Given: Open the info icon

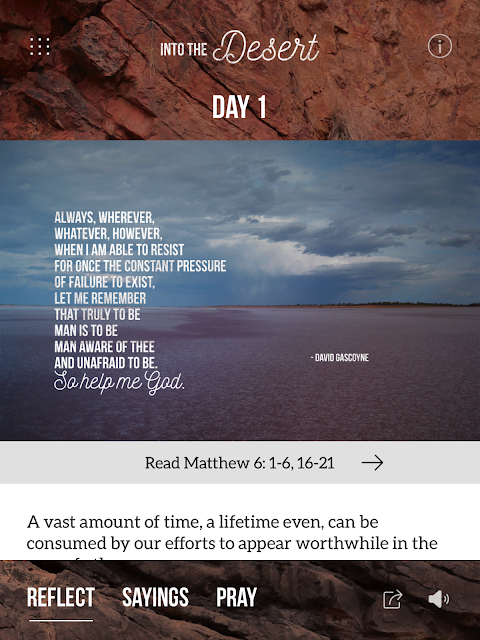Looking at the screenshot, I should [x=440, y=46].
